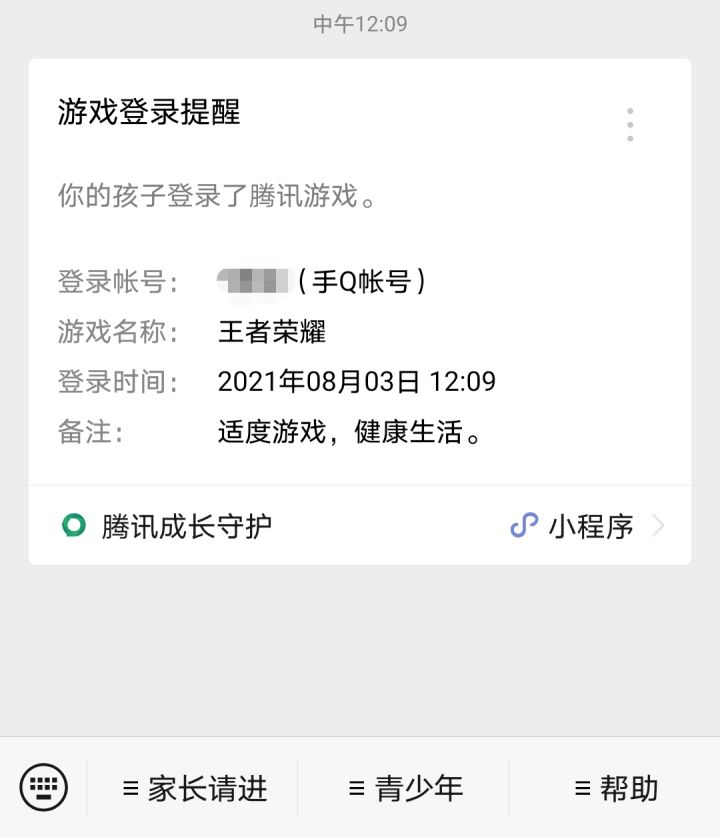Screen dimensions: 720x837
Task: Open the 家长请进 menu
Action: coord(198,788)
